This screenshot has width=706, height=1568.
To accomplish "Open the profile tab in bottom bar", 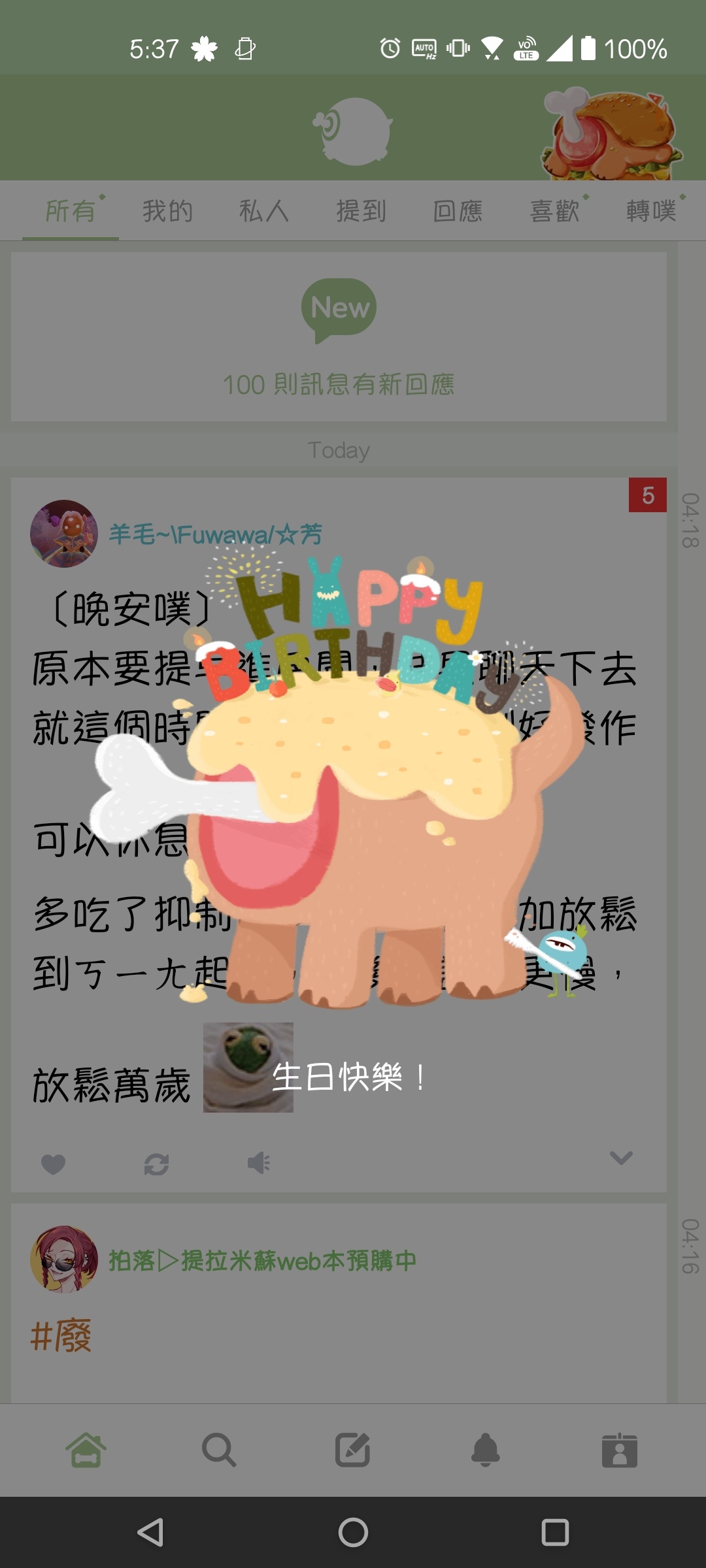I will click(619, 1450).
